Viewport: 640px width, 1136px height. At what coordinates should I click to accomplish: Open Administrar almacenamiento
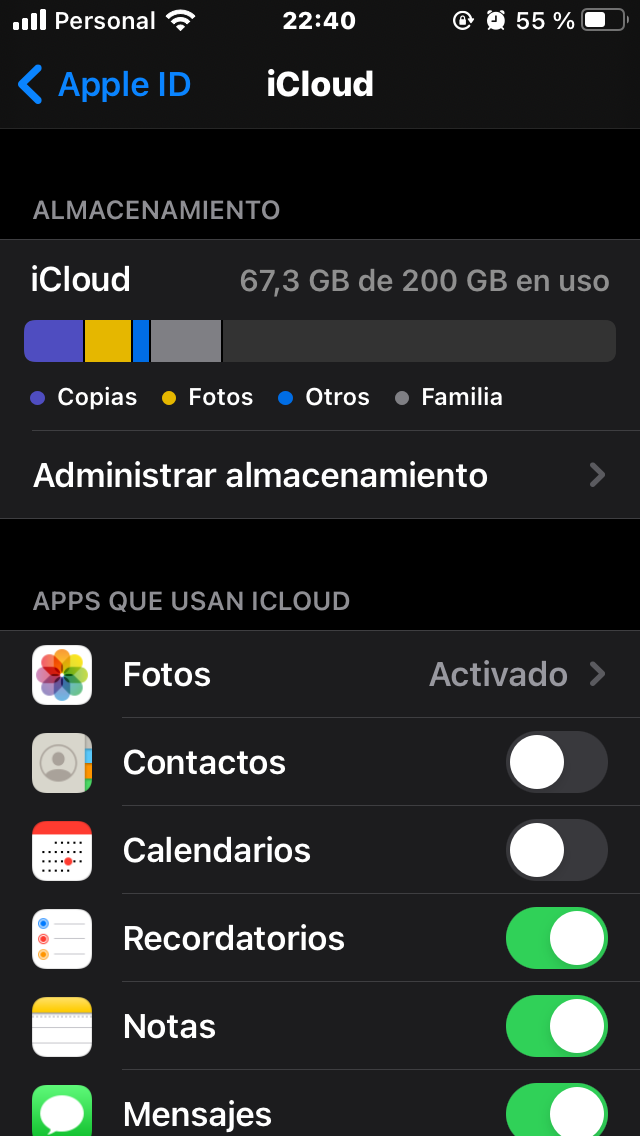click(320, 475)
